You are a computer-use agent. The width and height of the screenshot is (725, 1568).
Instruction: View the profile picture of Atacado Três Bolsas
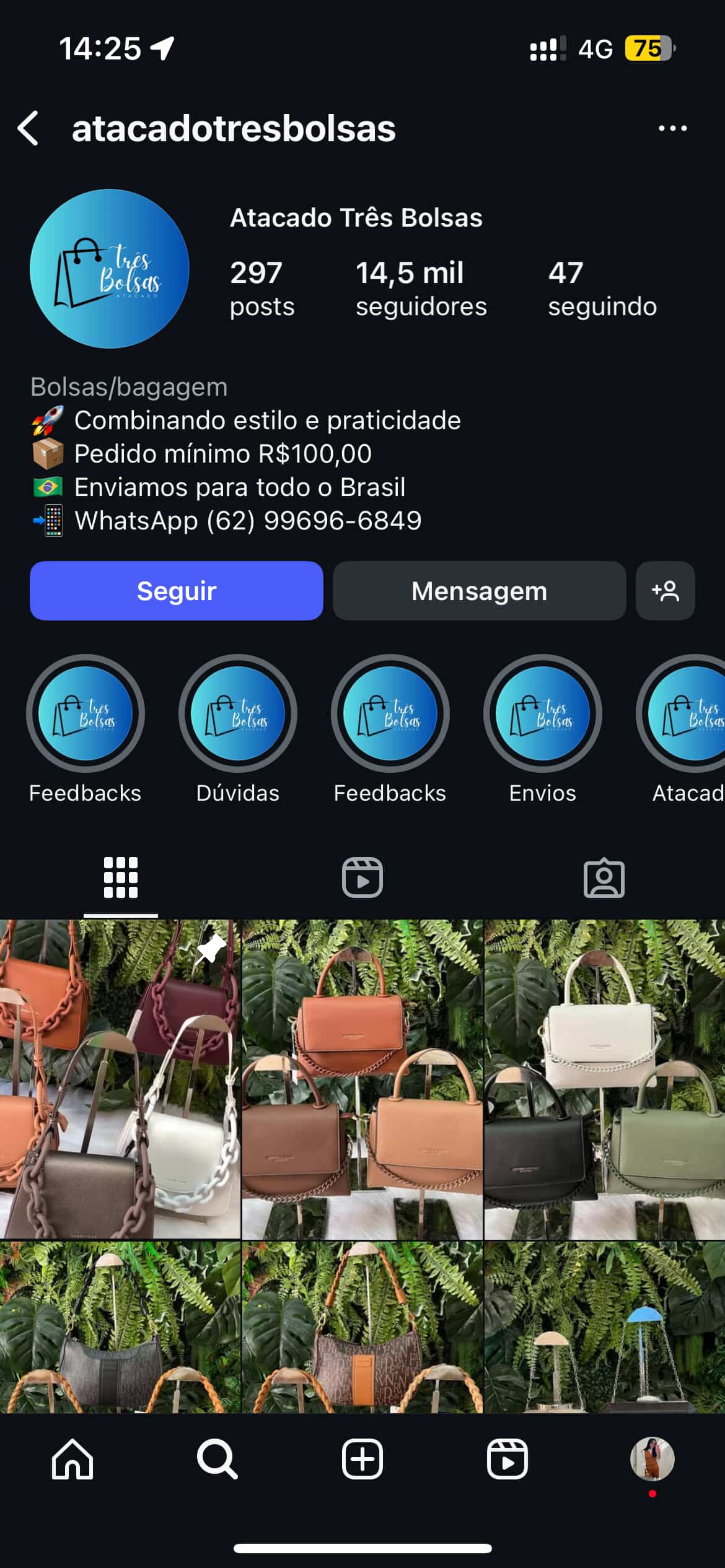point(110,269)
